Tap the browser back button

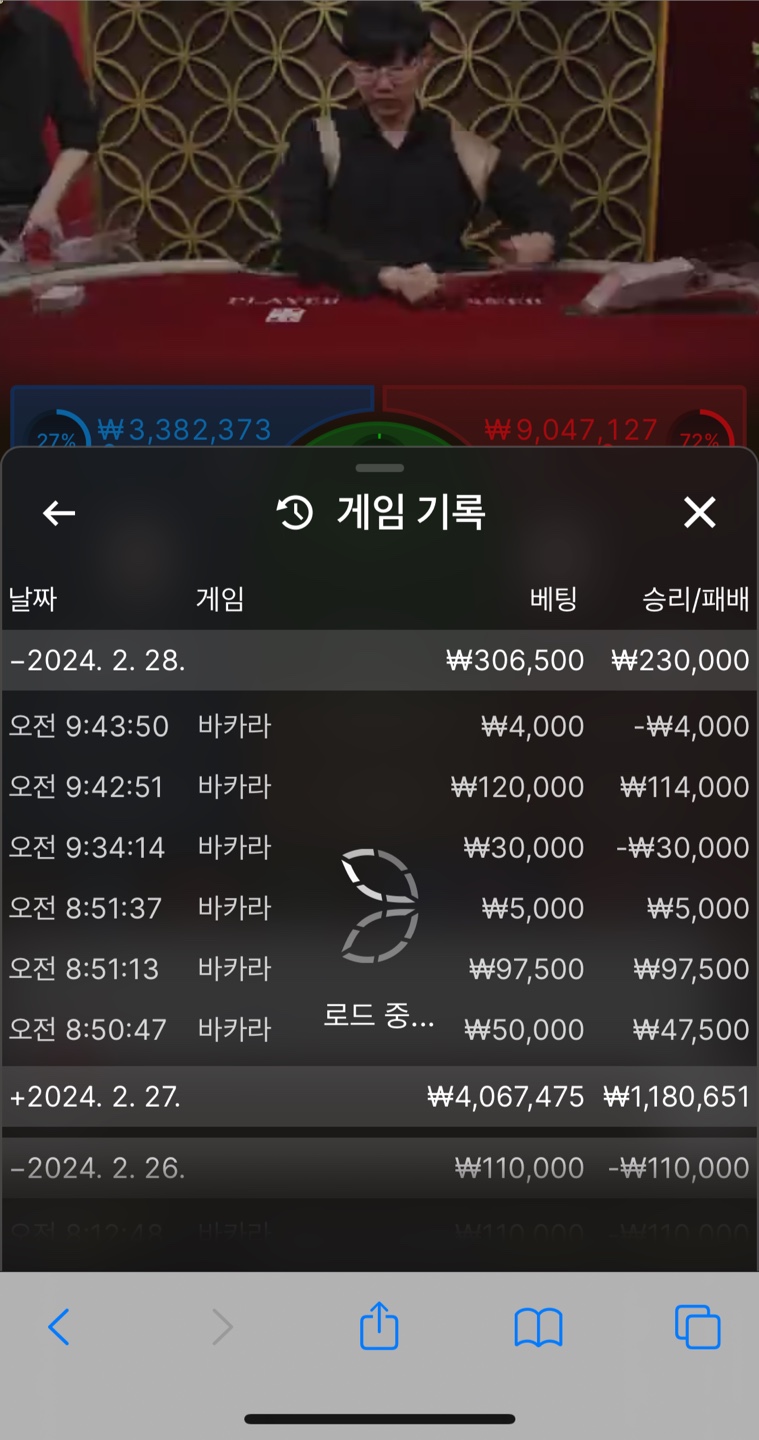59,1327
